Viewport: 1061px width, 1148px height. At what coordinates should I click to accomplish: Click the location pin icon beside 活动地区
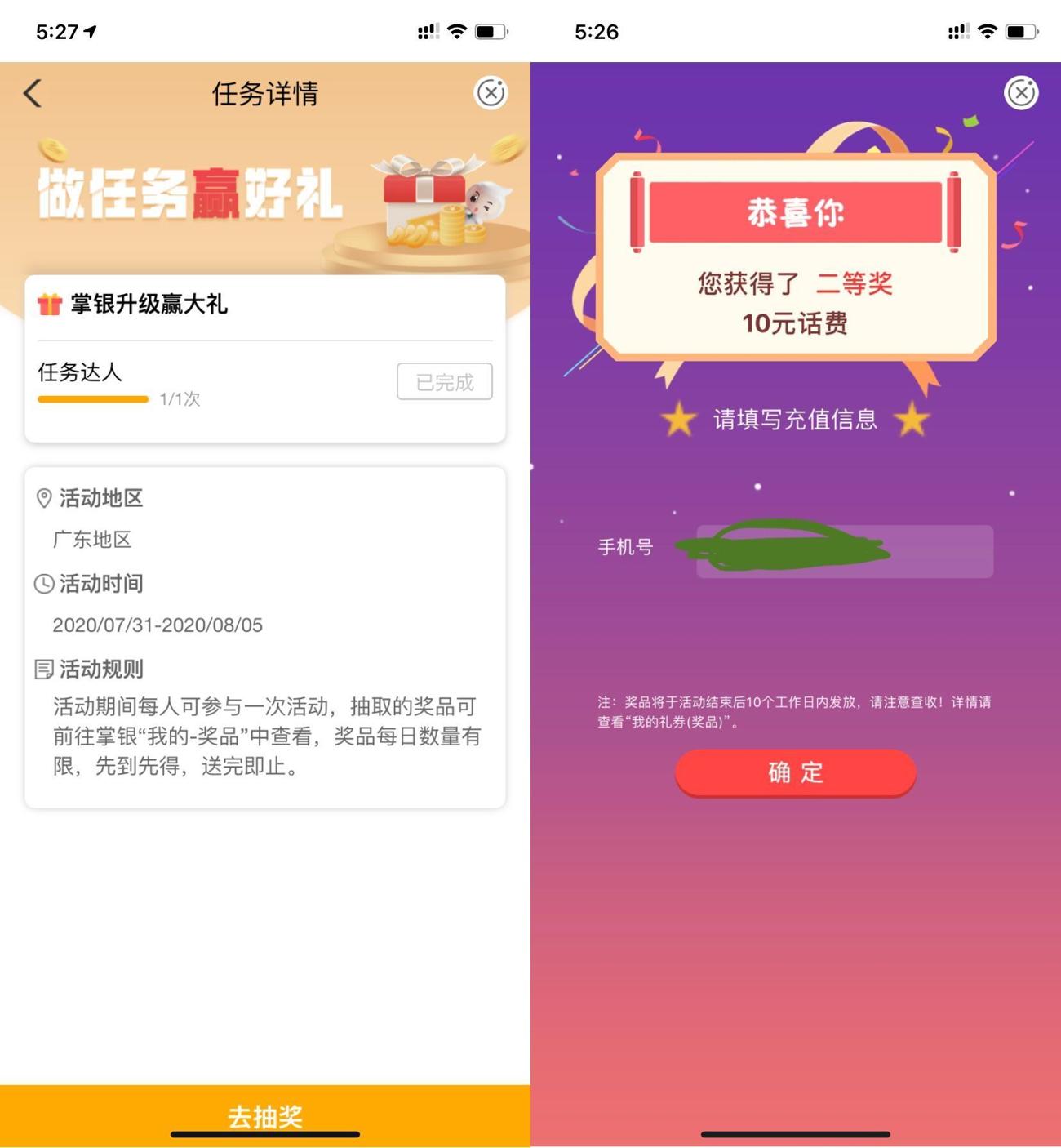[42, 499]
